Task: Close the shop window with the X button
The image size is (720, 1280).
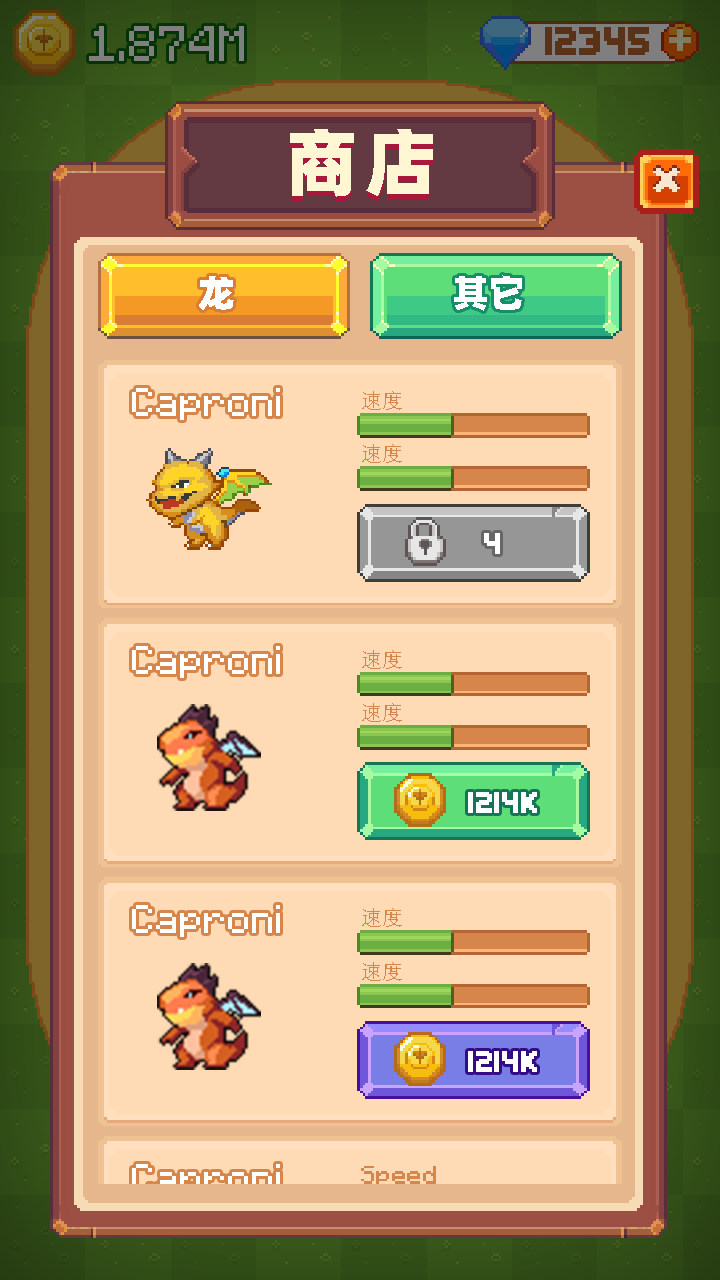Action: 666,181
